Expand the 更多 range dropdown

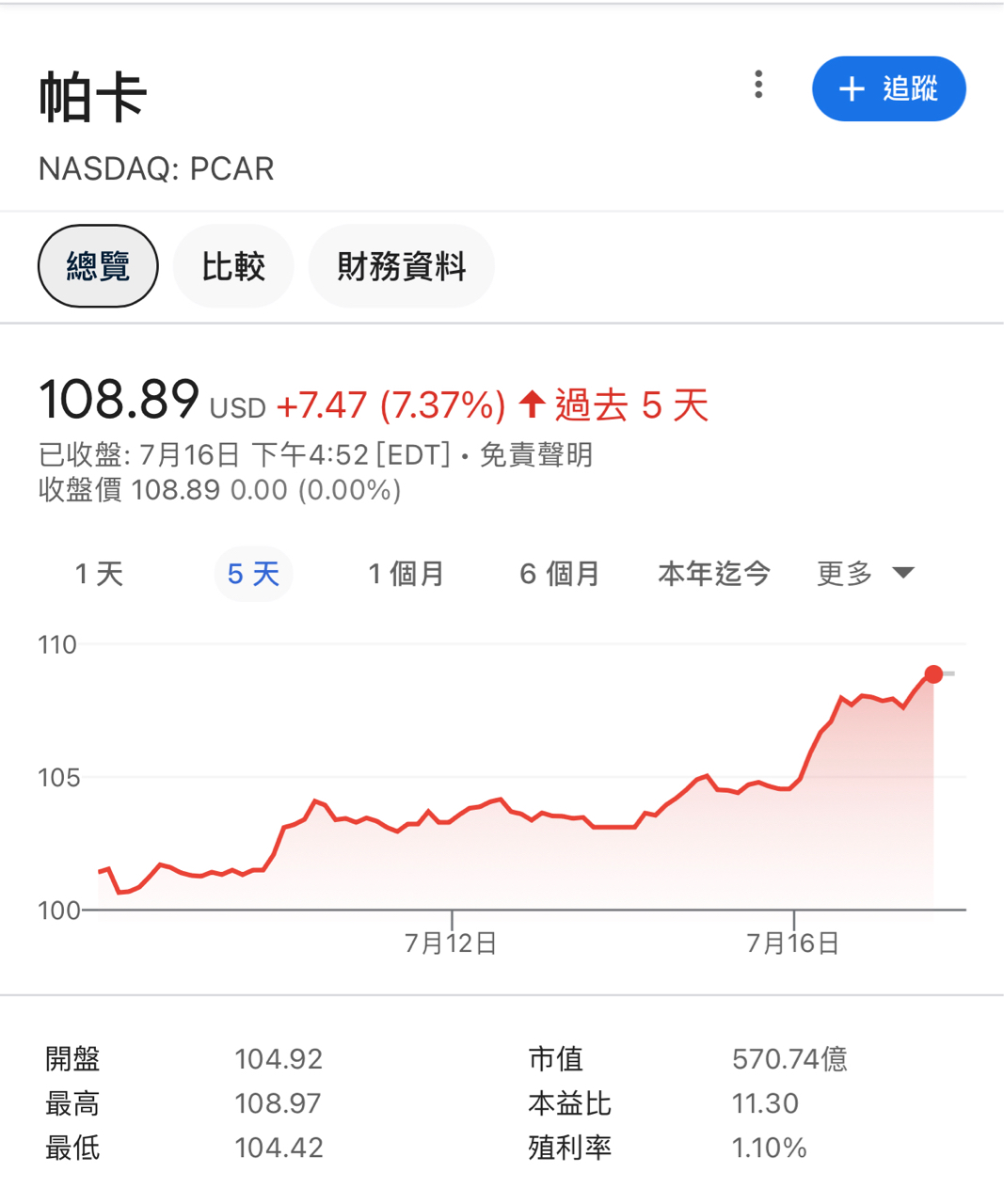click(x=865, y=573)
